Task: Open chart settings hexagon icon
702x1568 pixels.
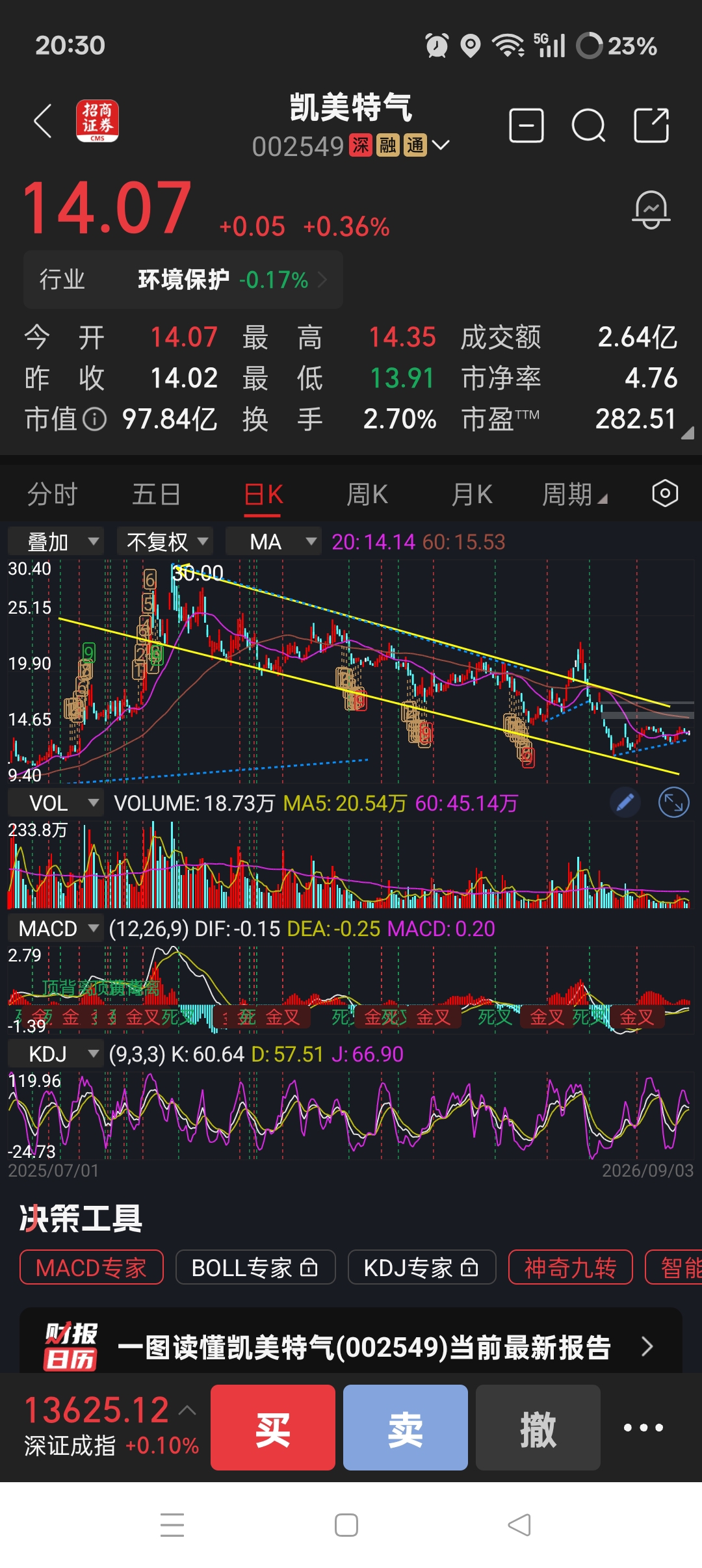Action: (665, 494)
